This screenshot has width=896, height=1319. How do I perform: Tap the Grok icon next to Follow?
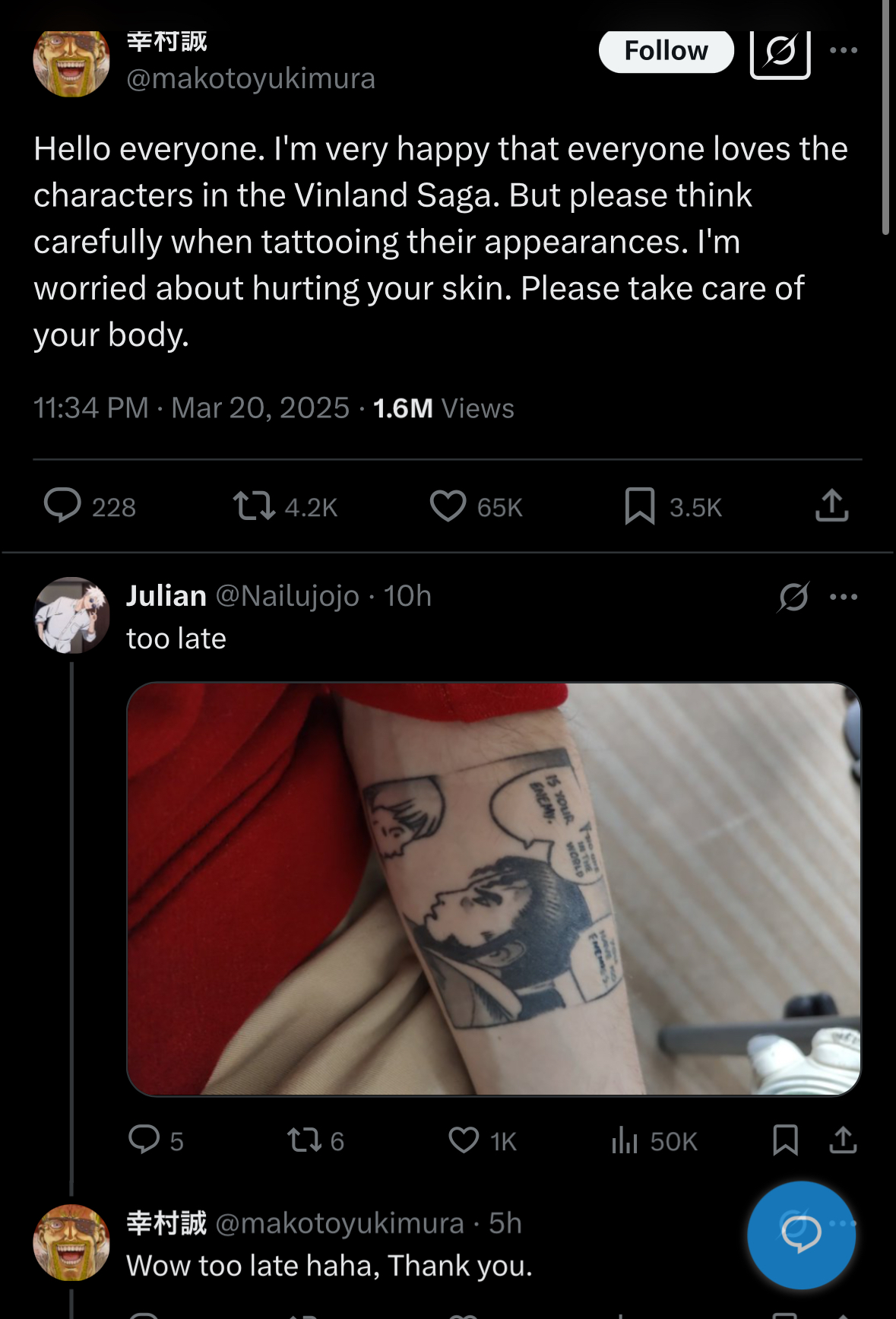click(780, 52)
